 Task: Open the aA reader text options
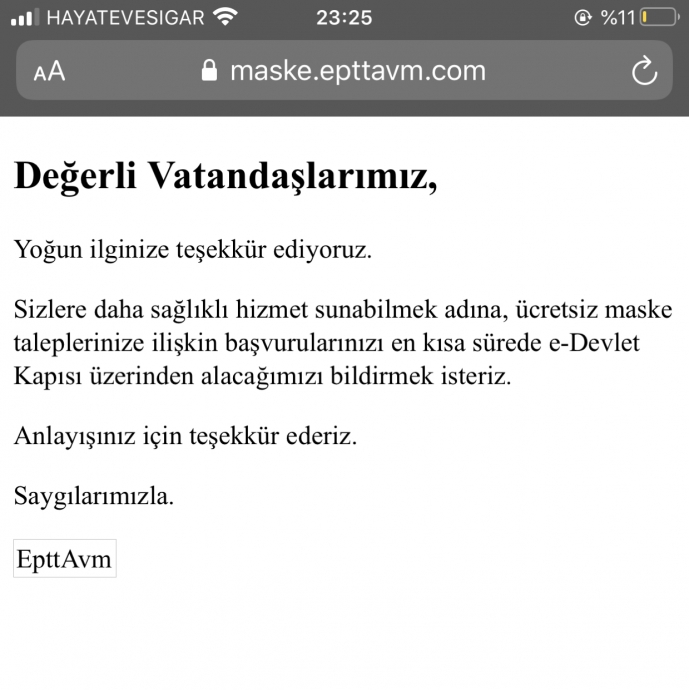[x=49, y=71]
